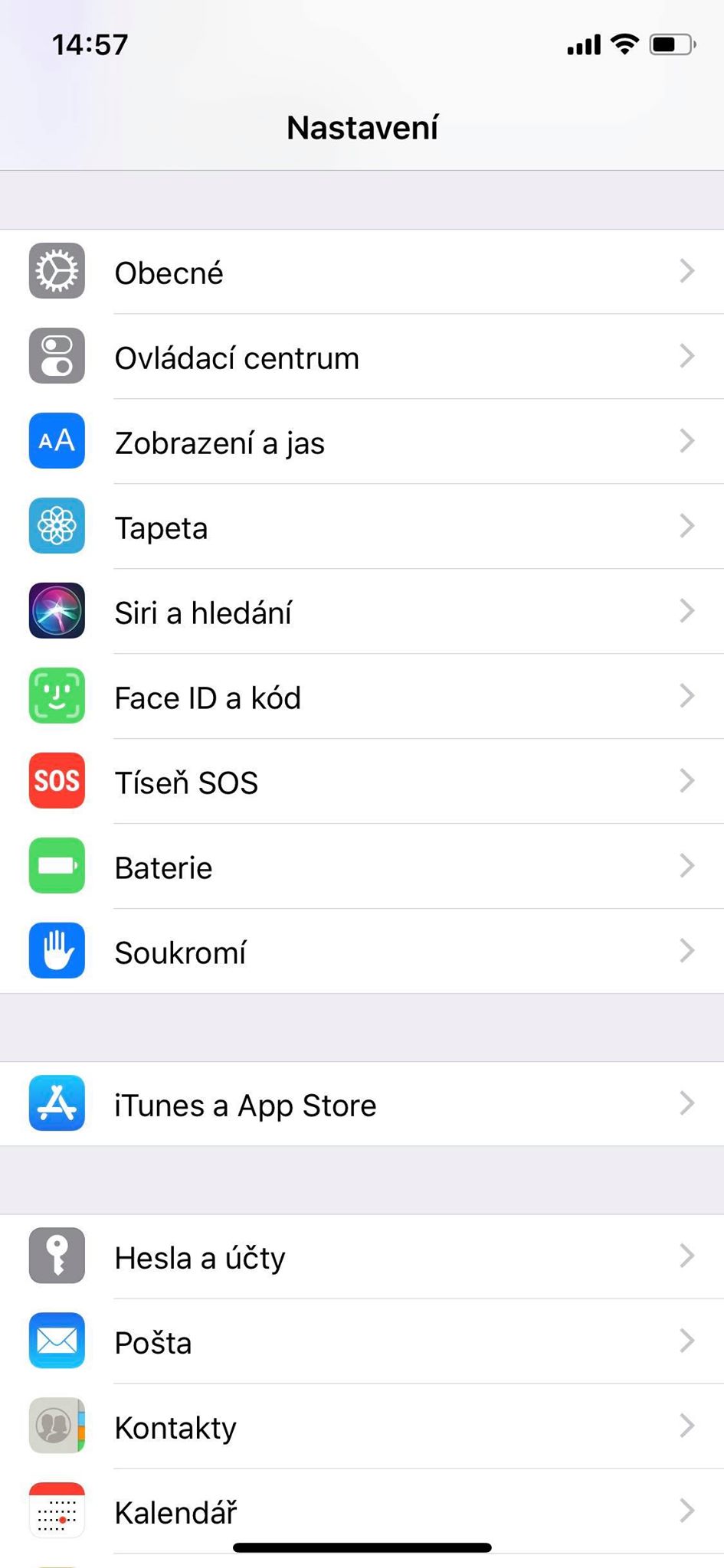Go to Ovládací centrum settings
The width and height of the screenshot is (724, 1568).
tap(362, 358)
